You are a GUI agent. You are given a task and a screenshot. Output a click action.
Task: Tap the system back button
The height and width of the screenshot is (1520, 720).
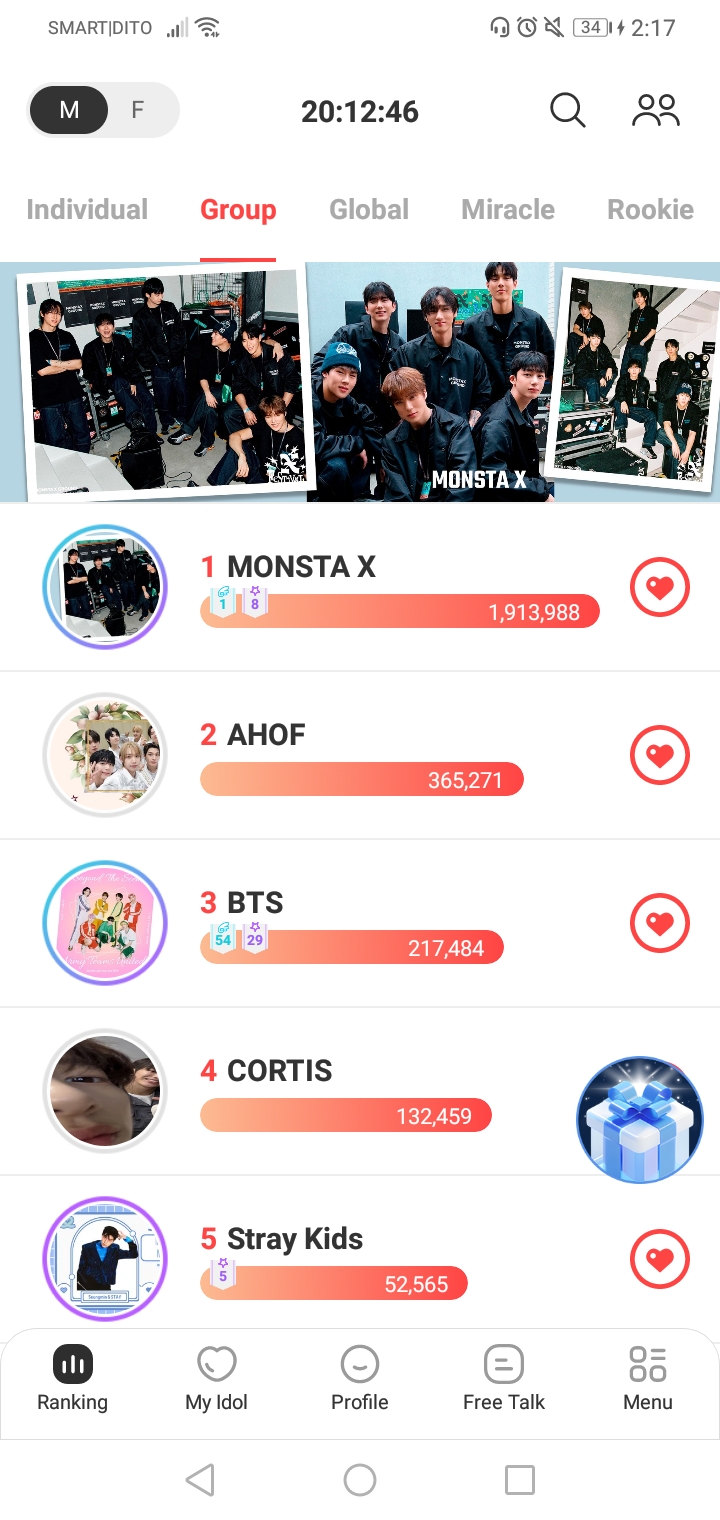(200, 1480)
